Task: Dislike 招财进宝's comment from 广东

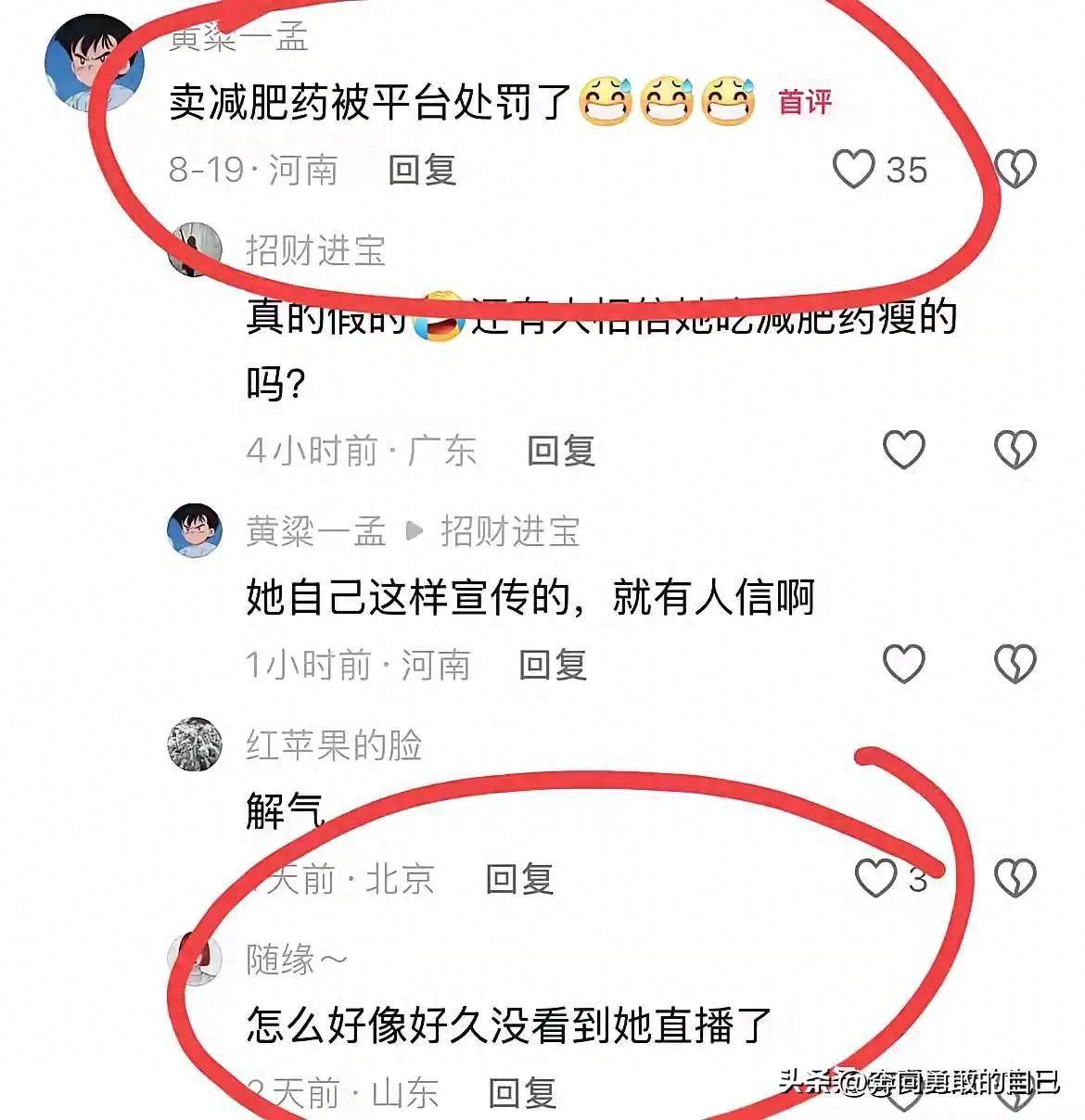Action: pyautogui.click(x=1015, y=451)
